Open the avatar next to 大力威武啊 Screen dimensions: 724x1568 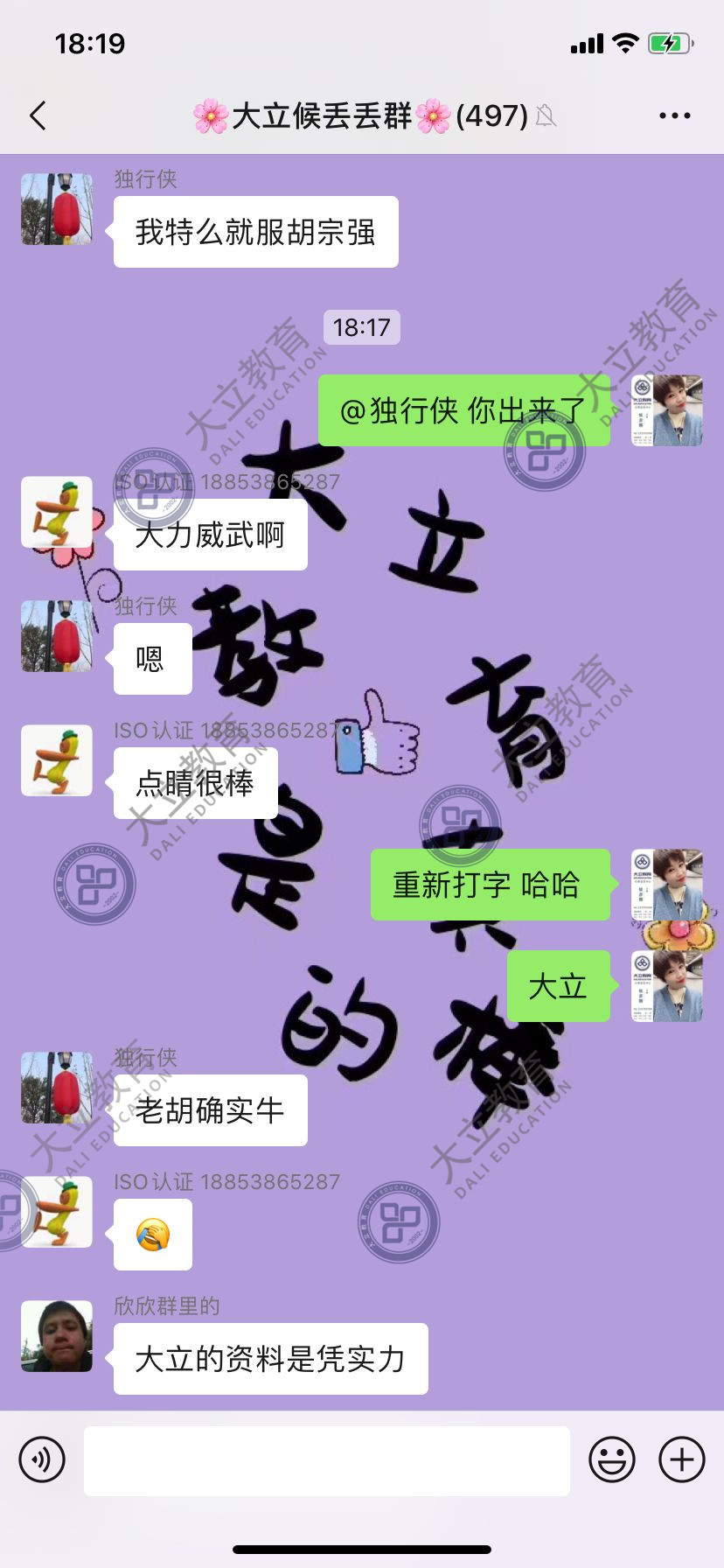[x=57, y=512]
